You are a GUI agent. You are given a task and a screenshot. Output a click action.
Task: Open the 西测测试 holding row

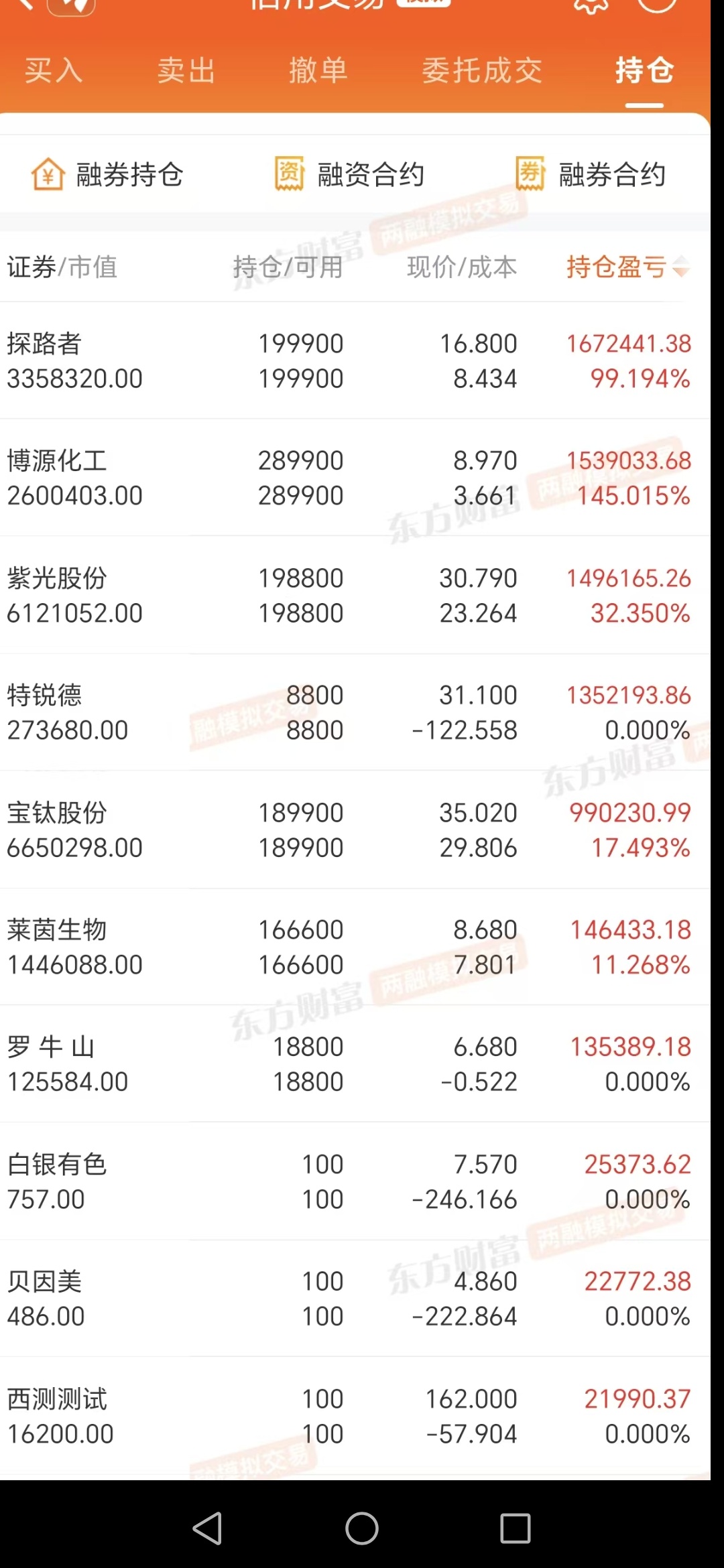(355, 1416)
